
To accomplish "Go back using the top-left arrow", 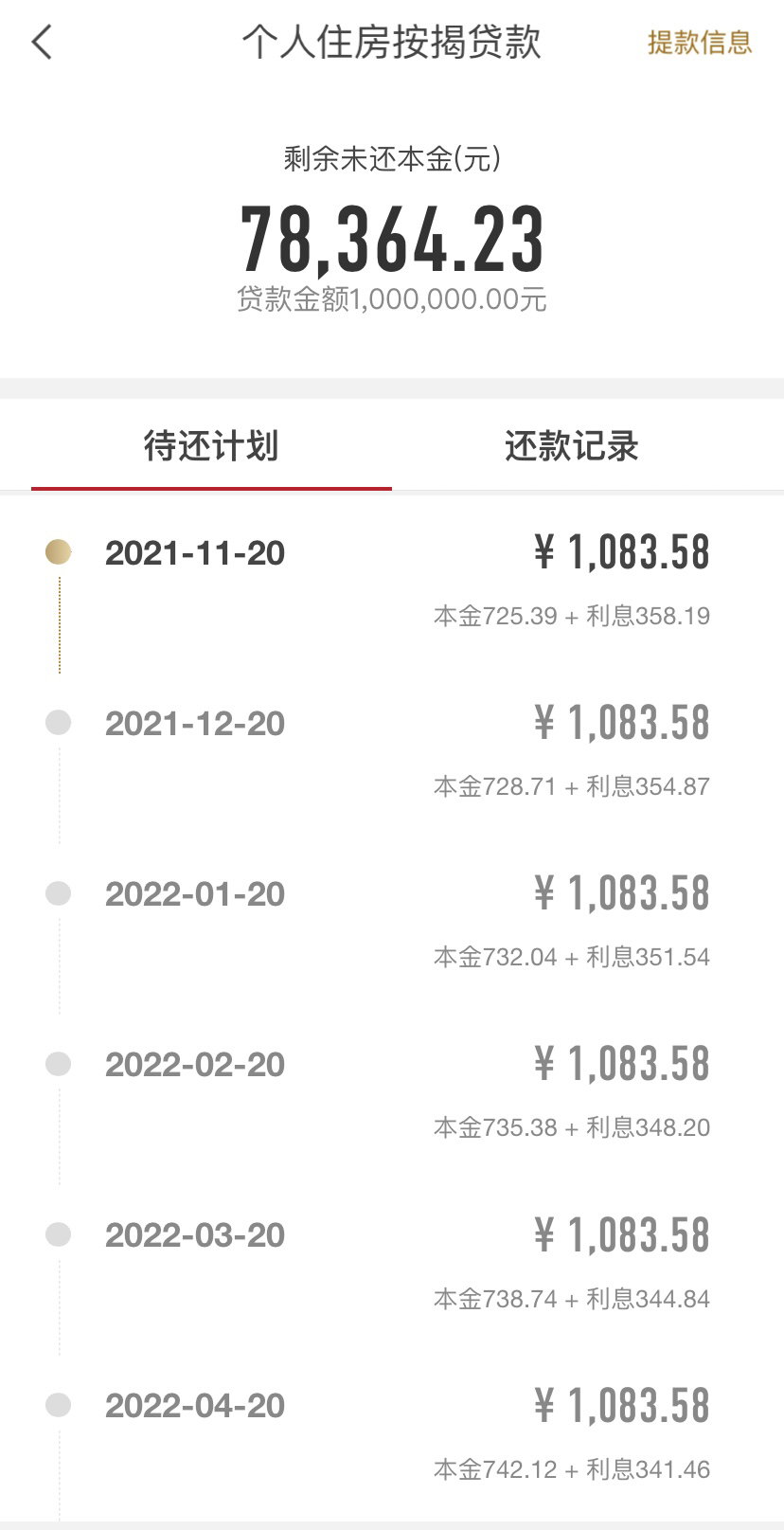I will click(43, 43).
